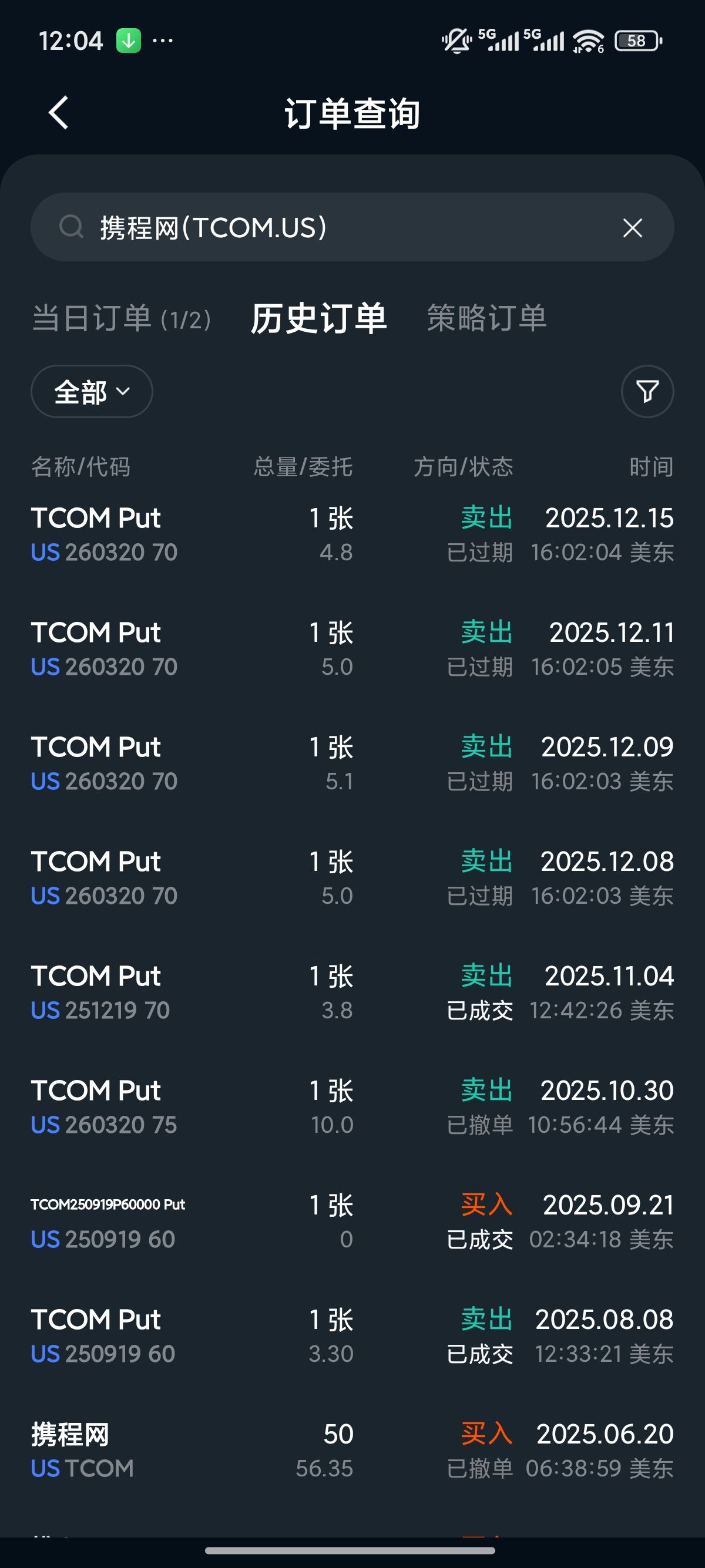Open the expired order dated 2025.12.15
Screen dimensions: 705x1568
(x=352, y=534)
